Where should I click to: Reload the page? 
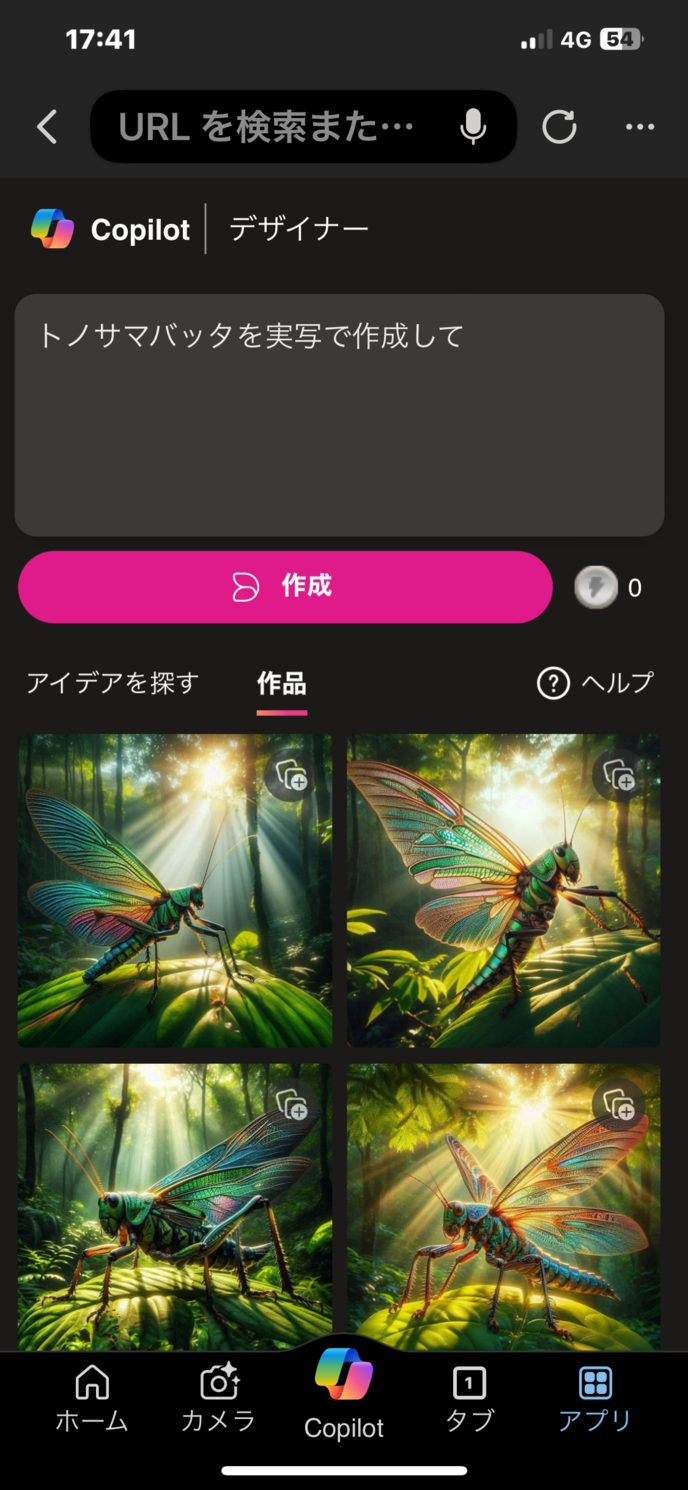559,127
